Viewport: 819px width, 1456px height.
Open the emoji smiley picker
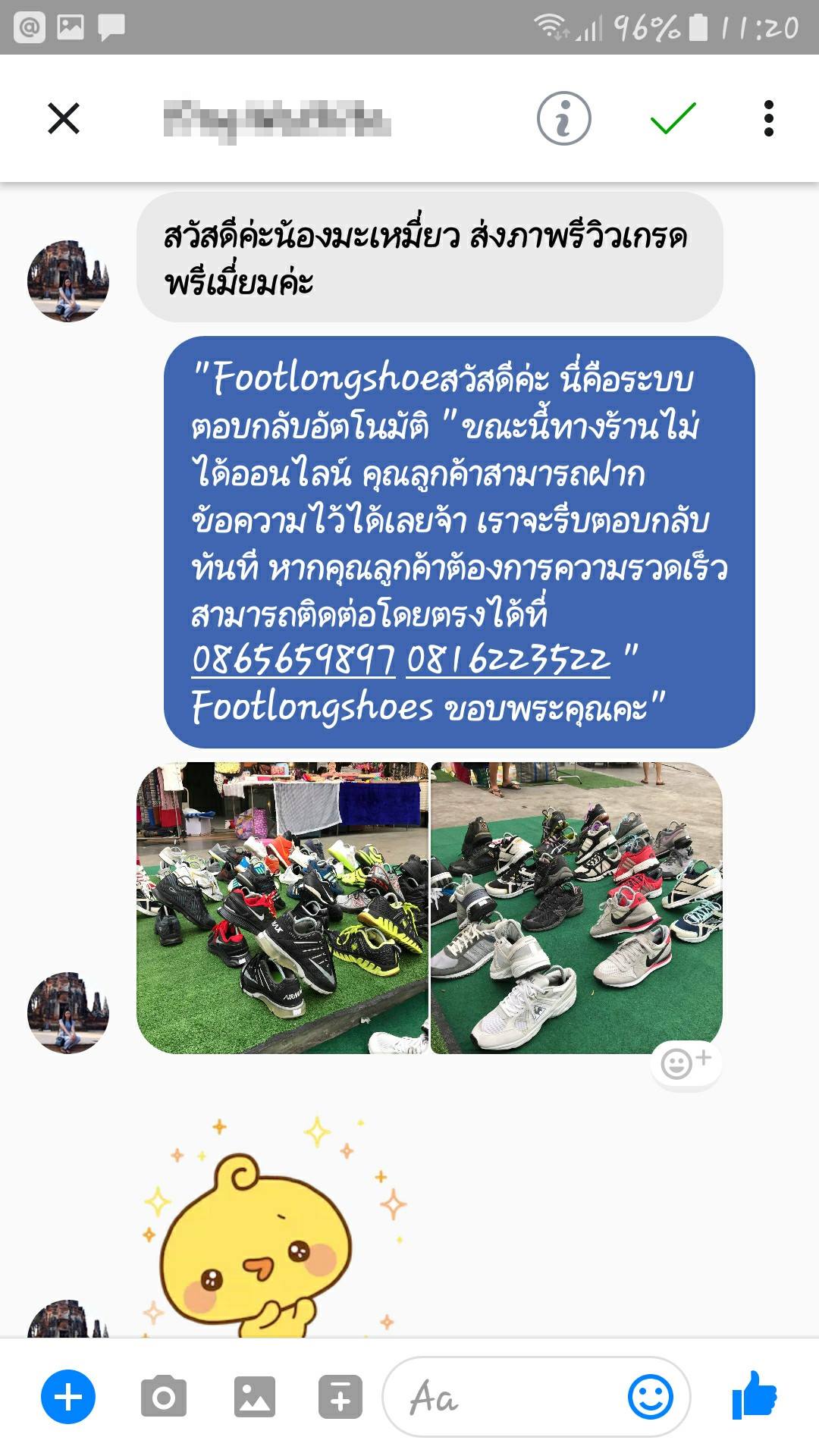coord(650,1397)
